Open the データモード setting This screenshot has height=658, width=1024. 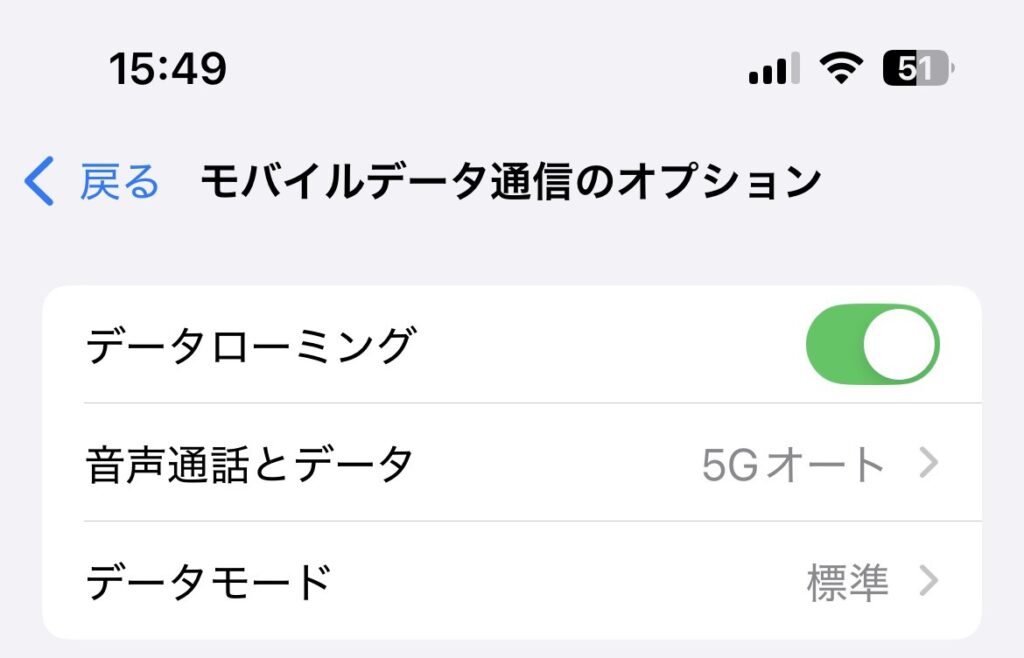coord(512,581)
